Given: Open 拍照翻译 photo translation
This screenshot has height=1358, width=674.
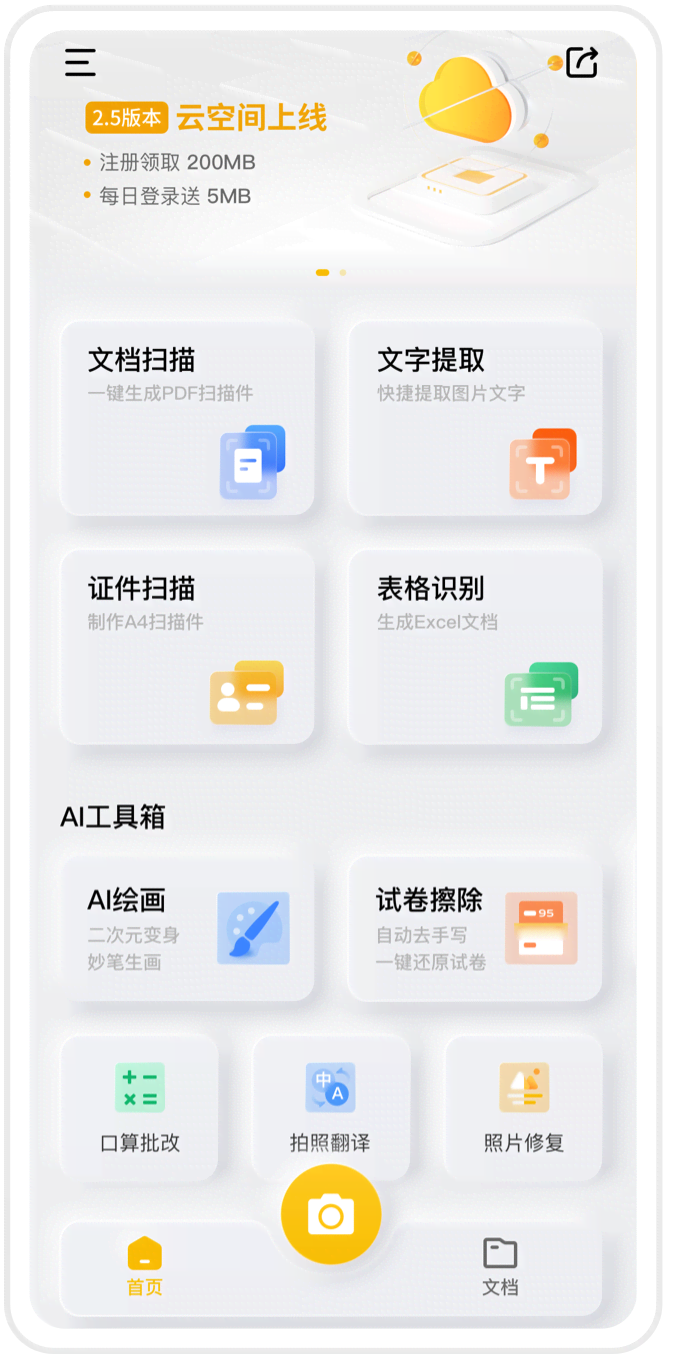Looking at the screenshot, I should 330,1106.
